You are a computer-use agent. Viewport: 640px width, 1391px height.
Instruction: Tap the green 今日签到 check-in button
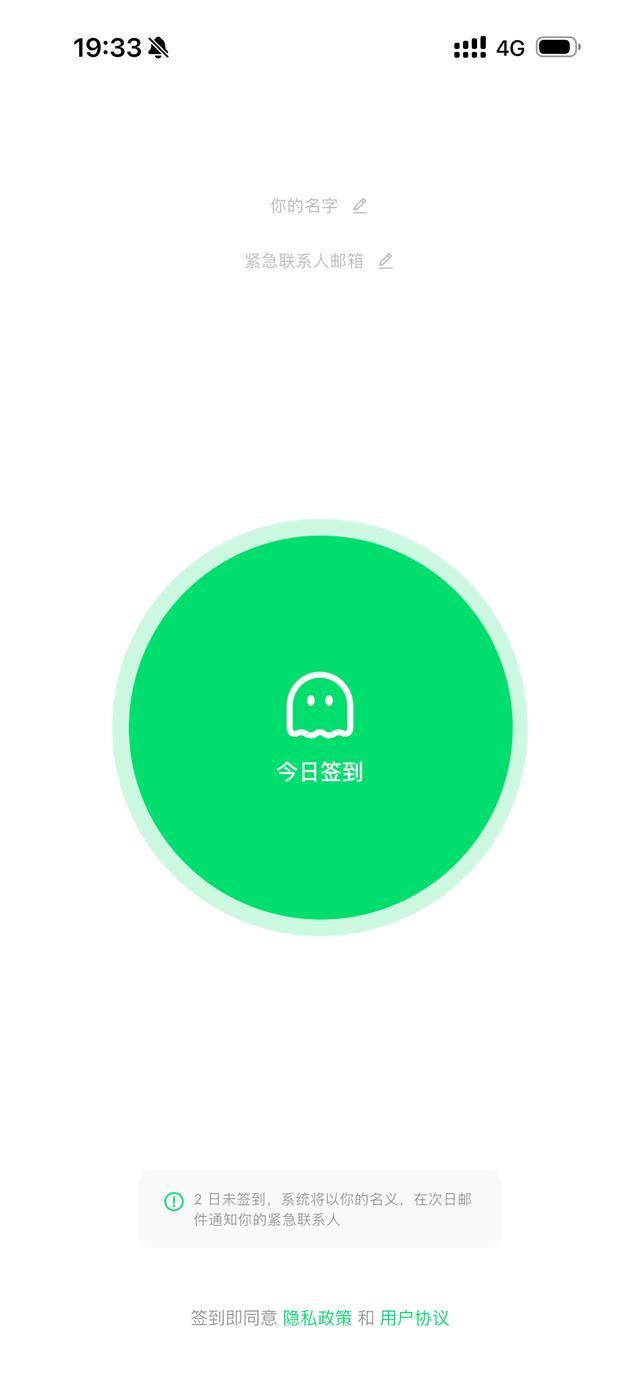(320, 727)
